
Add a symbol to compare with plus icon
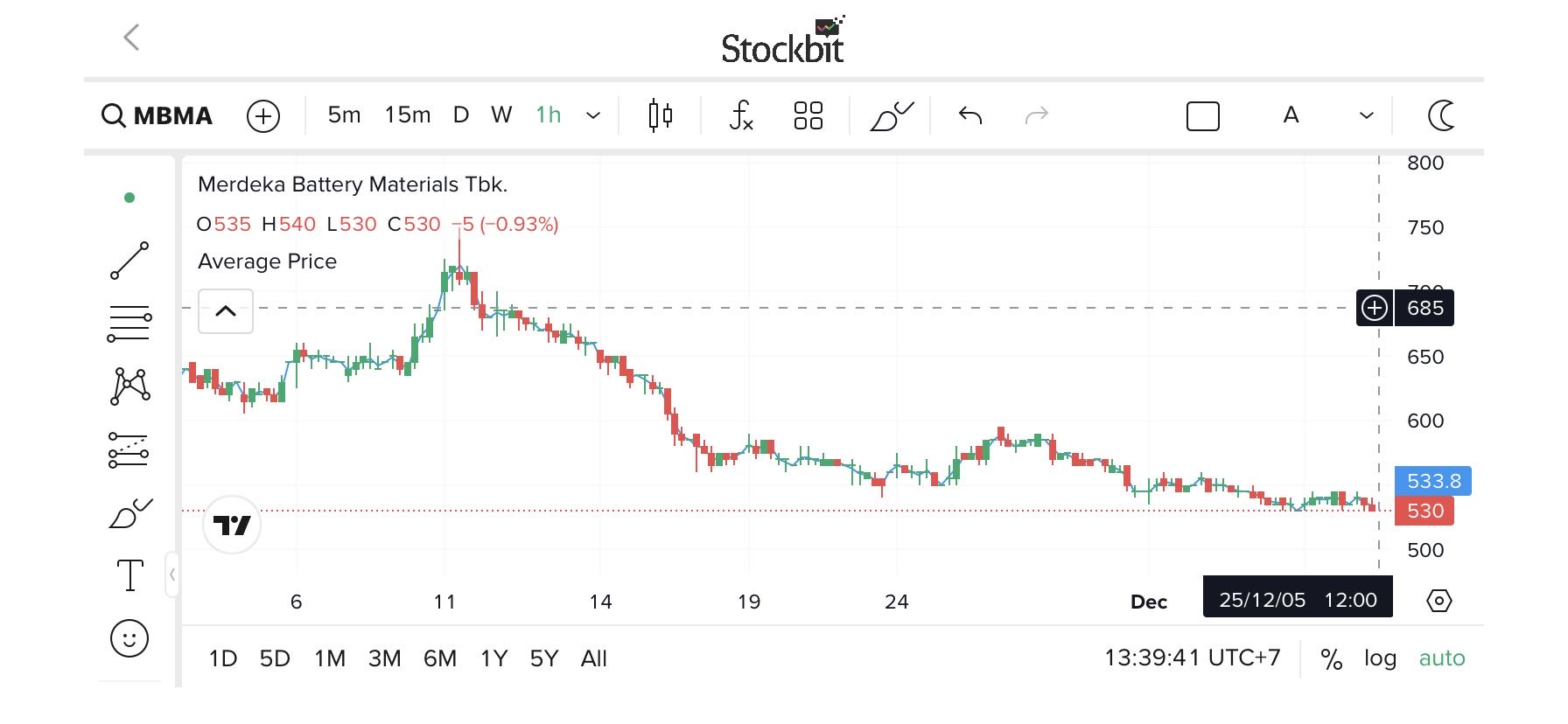coord(263,115)
